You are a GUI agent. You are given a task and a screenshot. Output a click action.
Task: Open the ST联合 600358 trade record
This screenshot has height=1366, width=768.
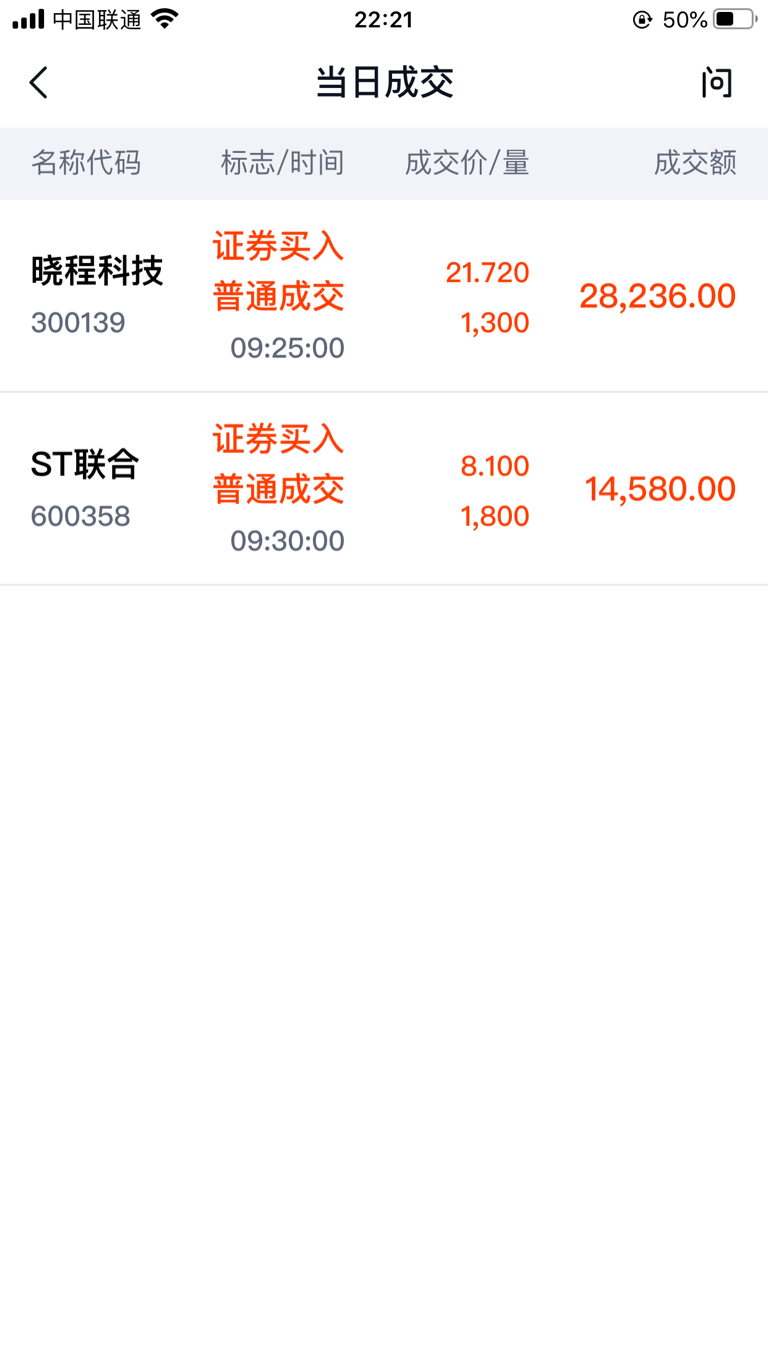pyautogui.click(x=384, y=489)
